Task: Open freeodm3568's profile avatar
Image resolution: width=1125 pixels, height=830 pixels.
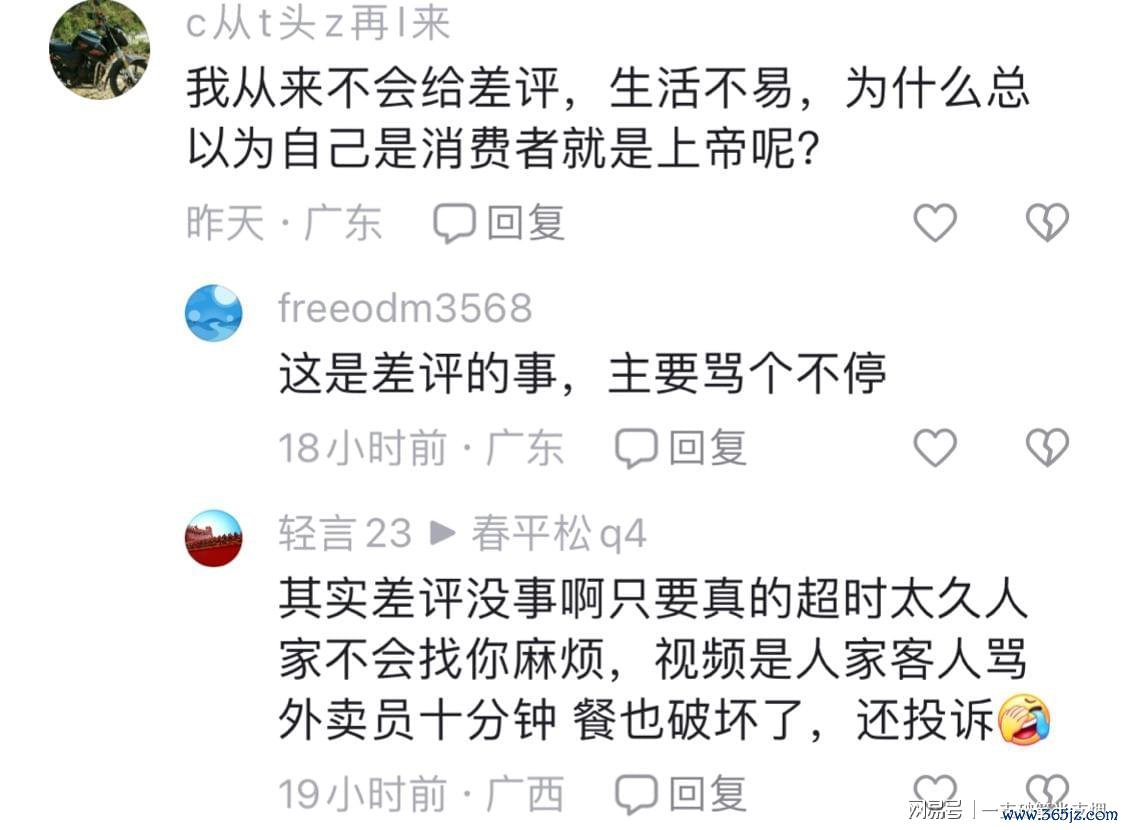Action: [x=214, y=313]
